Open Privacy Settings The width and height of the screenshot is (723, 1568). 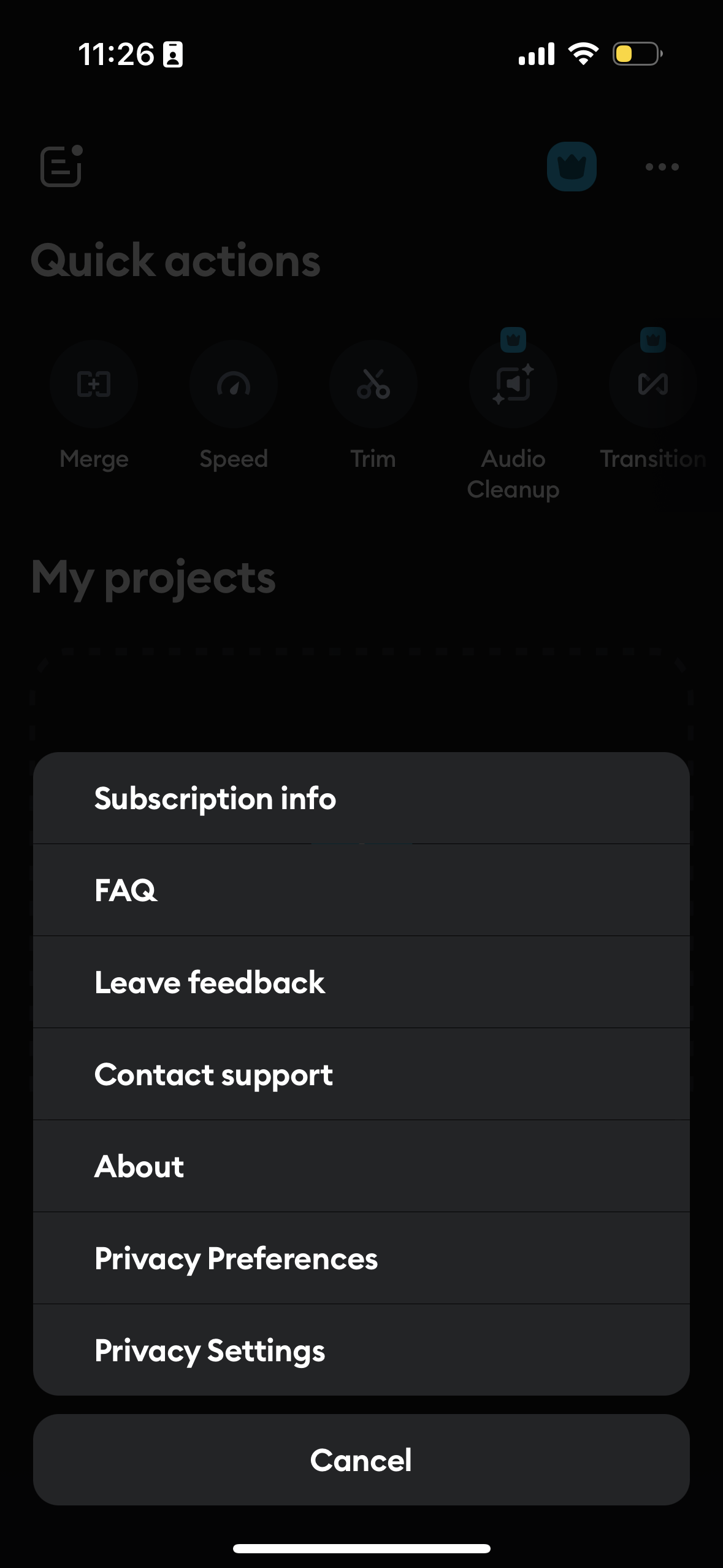point(361,1349)
